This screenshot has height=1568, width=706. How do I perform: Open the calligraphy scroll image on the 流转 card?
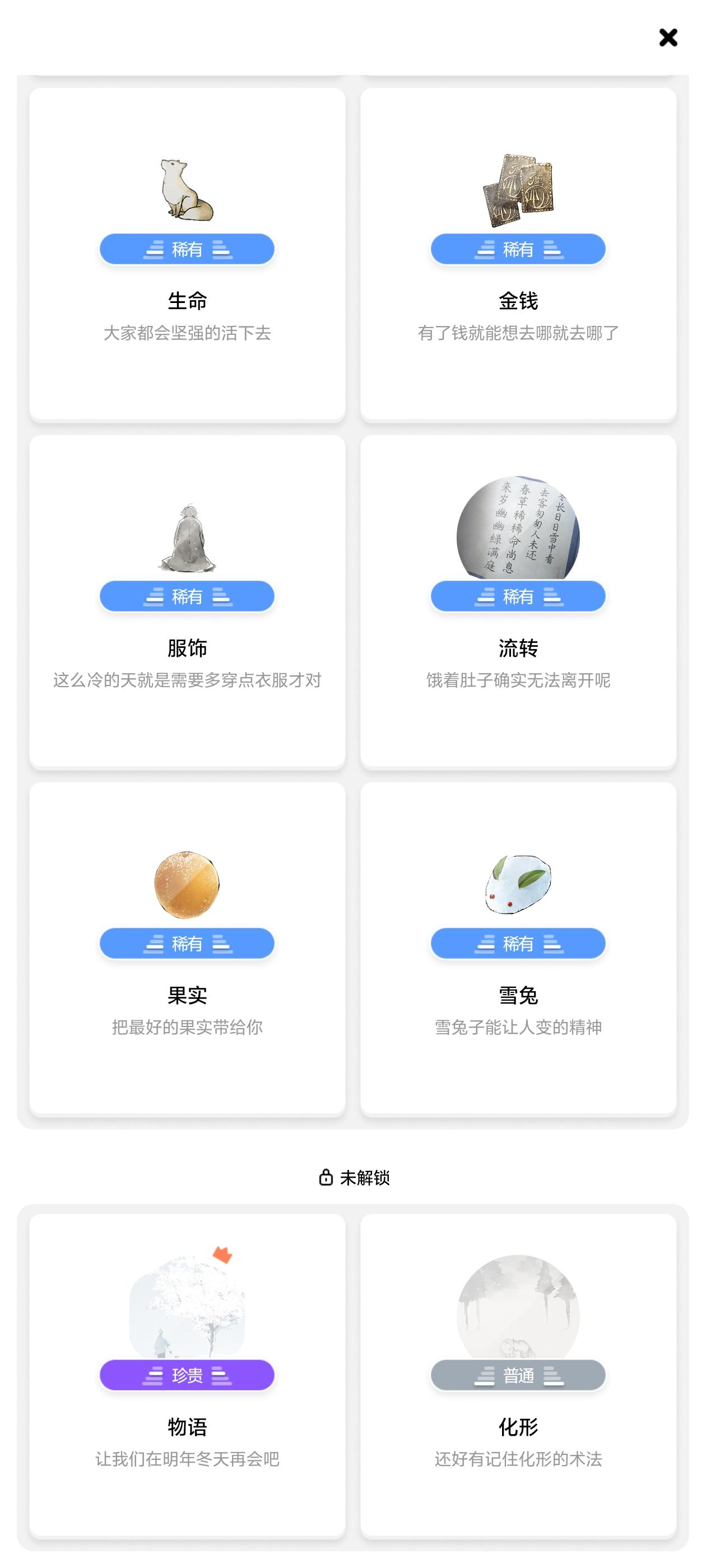tap(517, 527)
